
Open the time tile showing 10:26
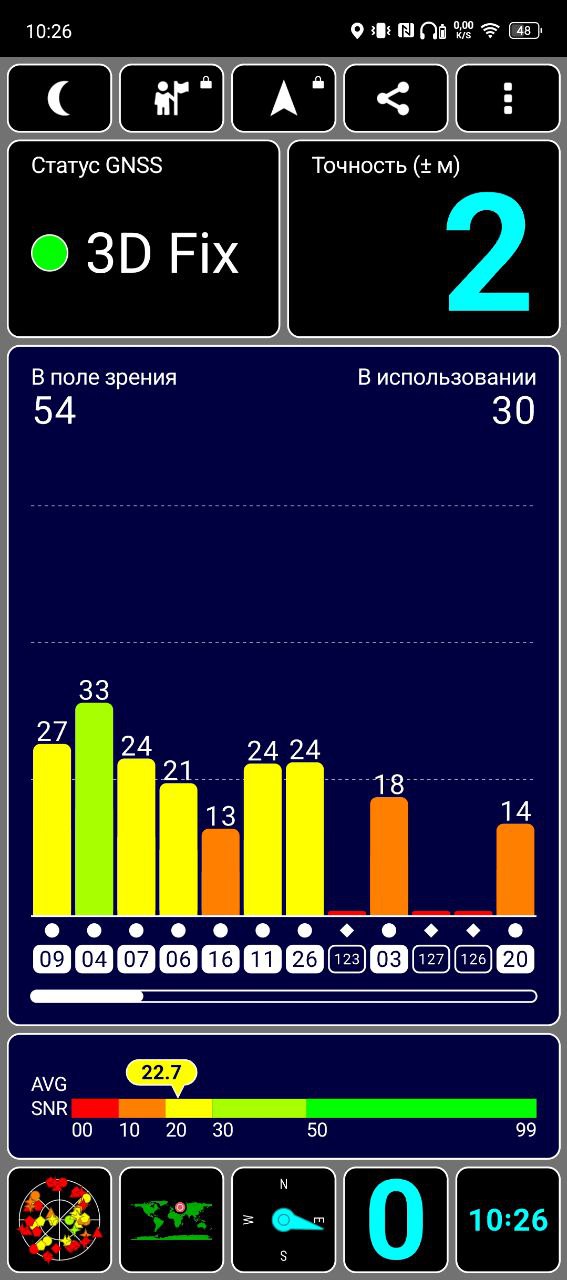508,1219
